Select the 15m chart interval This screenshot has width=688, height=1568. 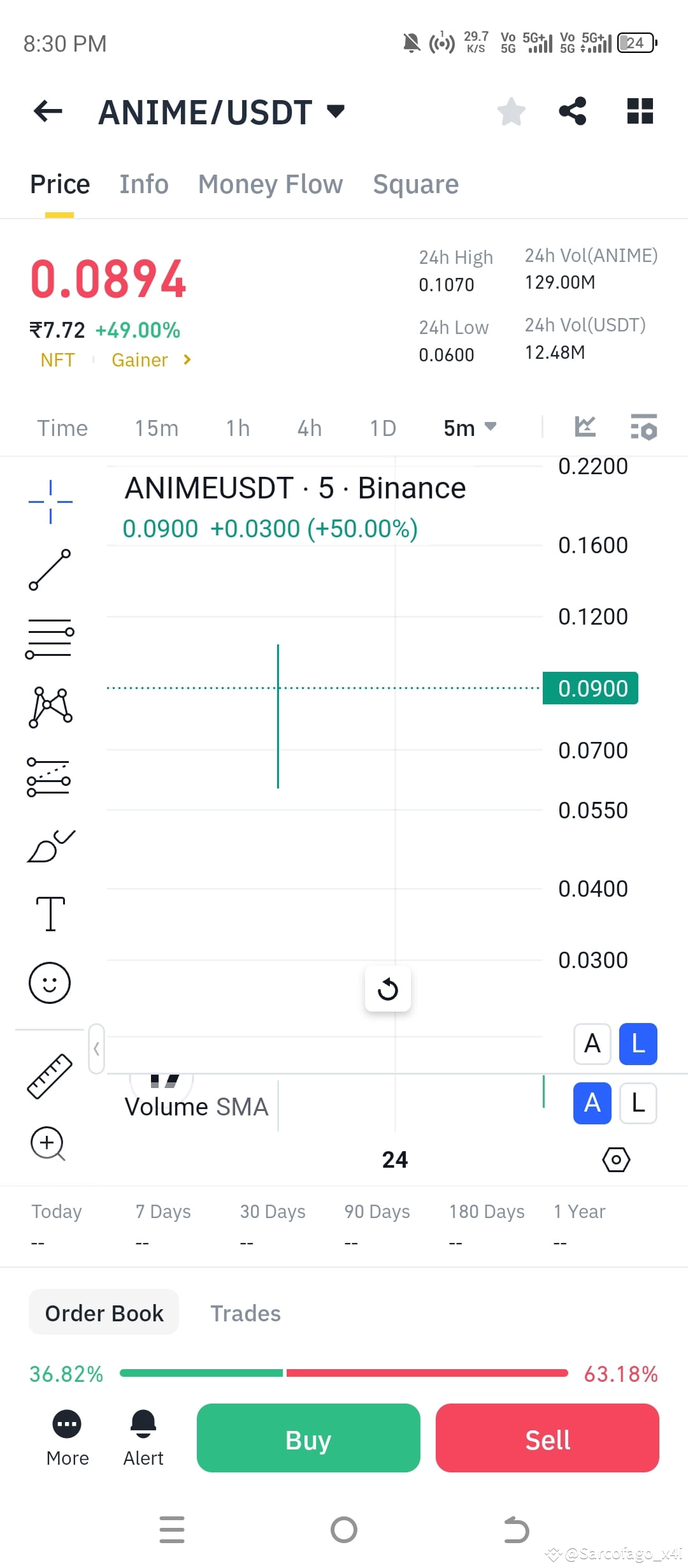[x=157, y=428]
